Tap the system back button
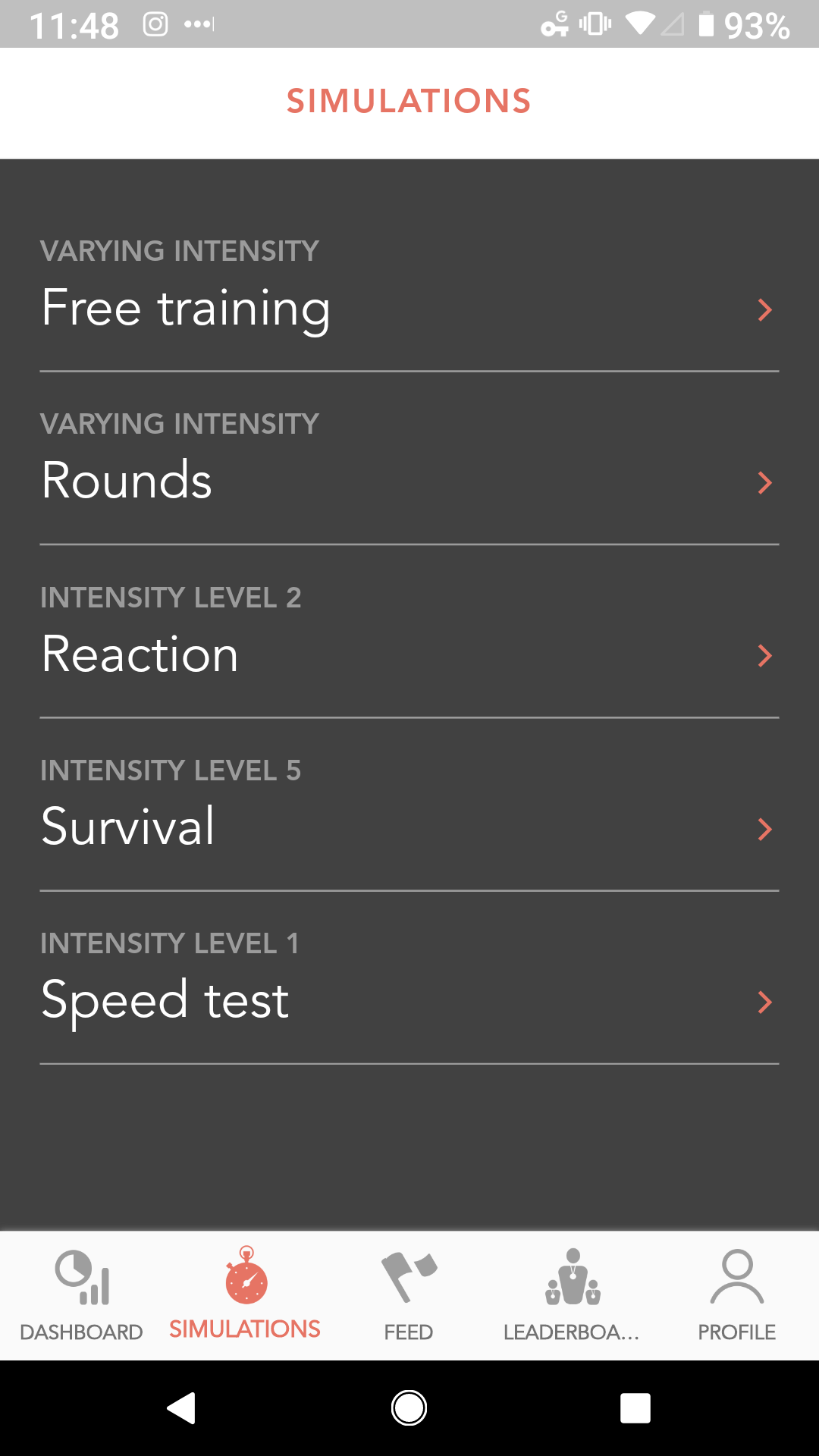Screen dimensions: 819x1456 point(182,1408)
